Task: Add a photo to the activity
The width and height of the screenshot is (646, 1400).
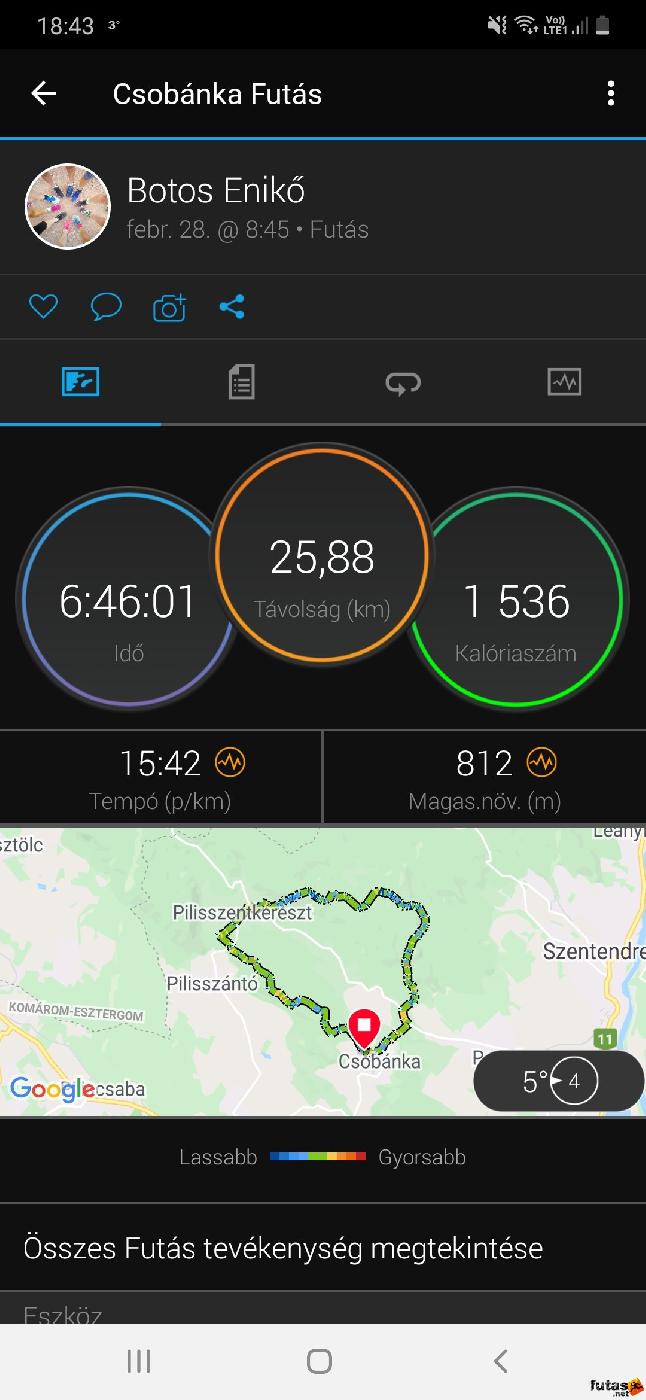Action: coord(169,307)
